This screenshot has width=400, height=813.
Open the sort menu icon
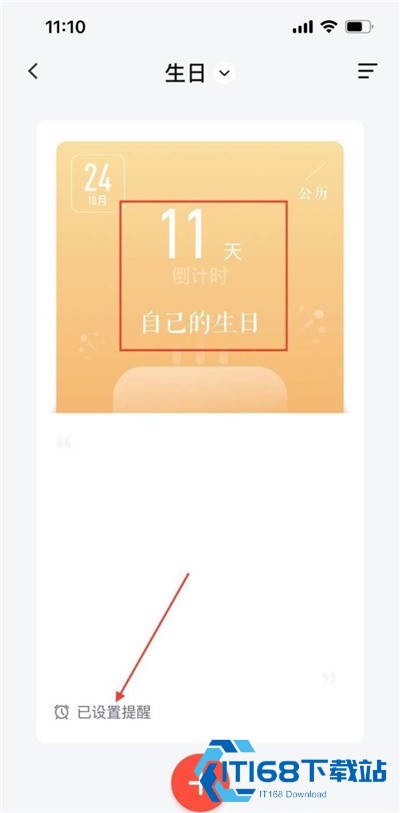coord(367,72)
